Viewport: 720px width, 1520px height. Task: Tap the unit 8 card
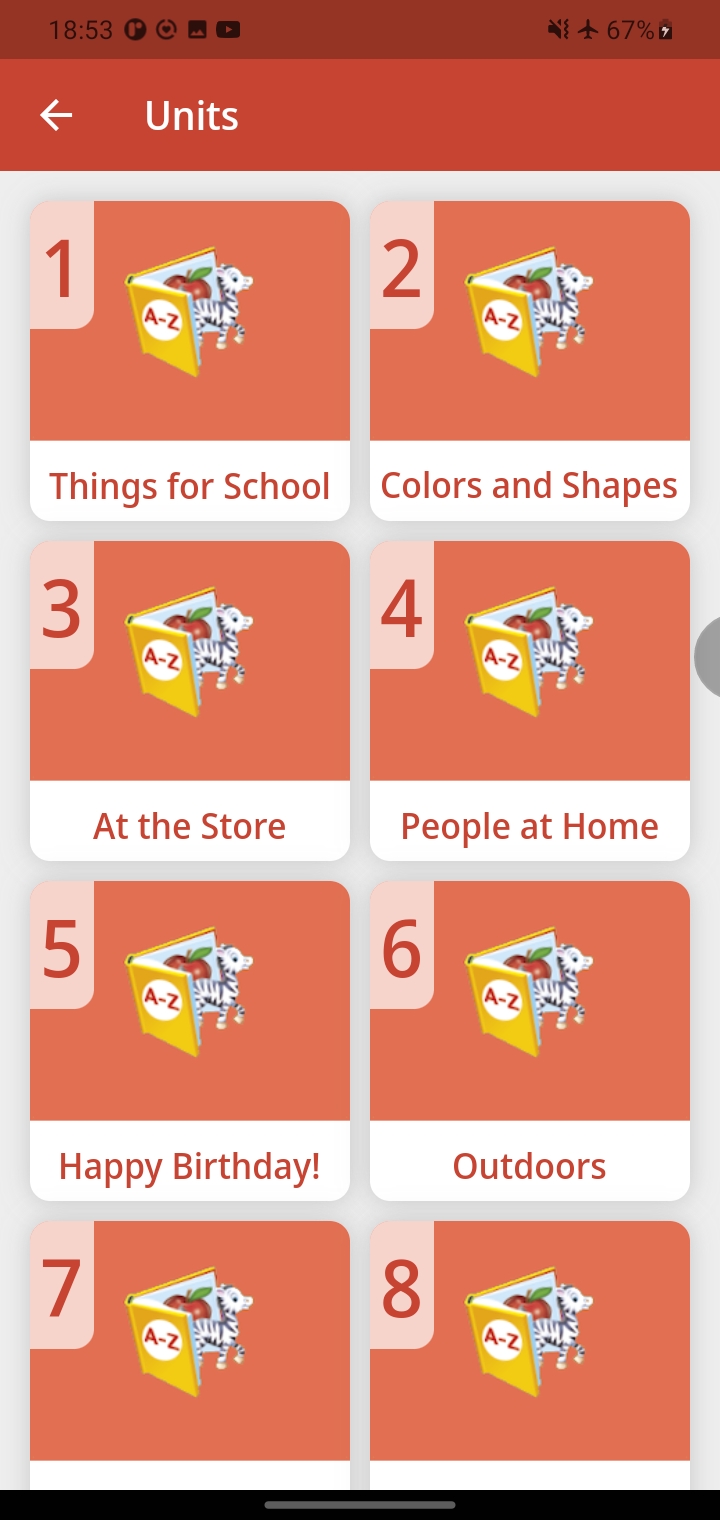[530, 1350]
